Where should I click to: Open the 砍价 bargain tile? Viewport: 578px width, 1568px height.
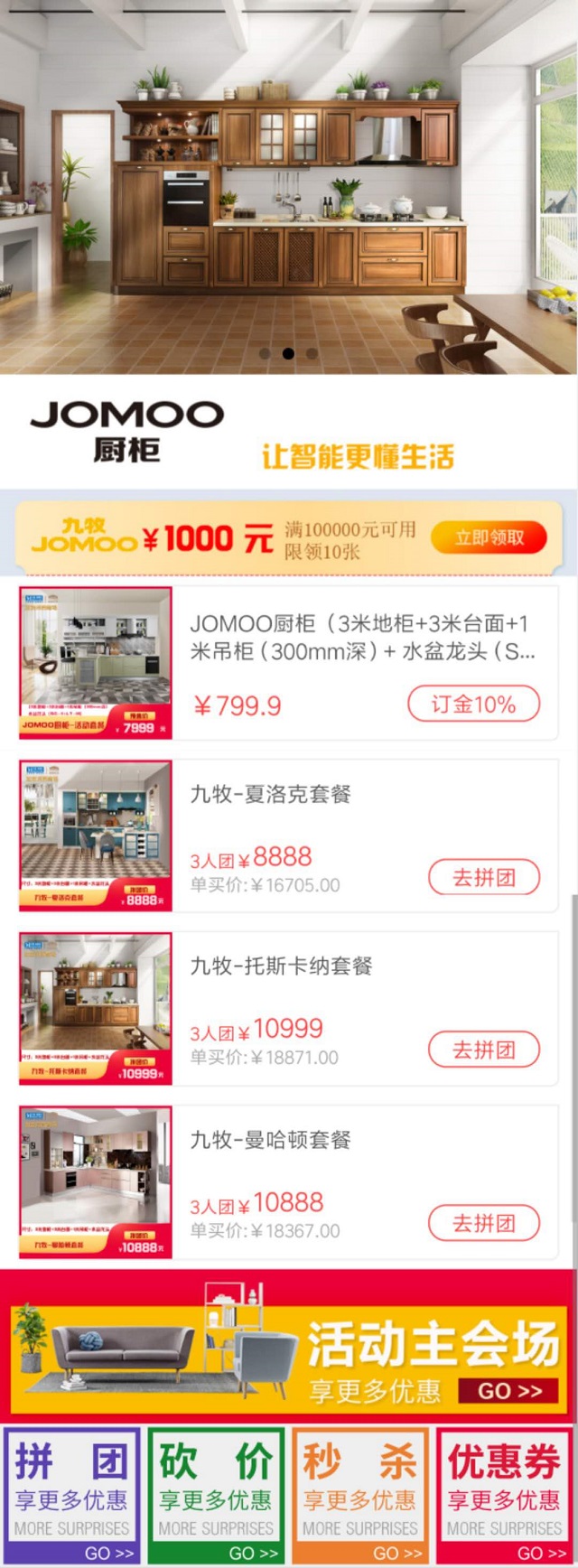pos(216,1497)
